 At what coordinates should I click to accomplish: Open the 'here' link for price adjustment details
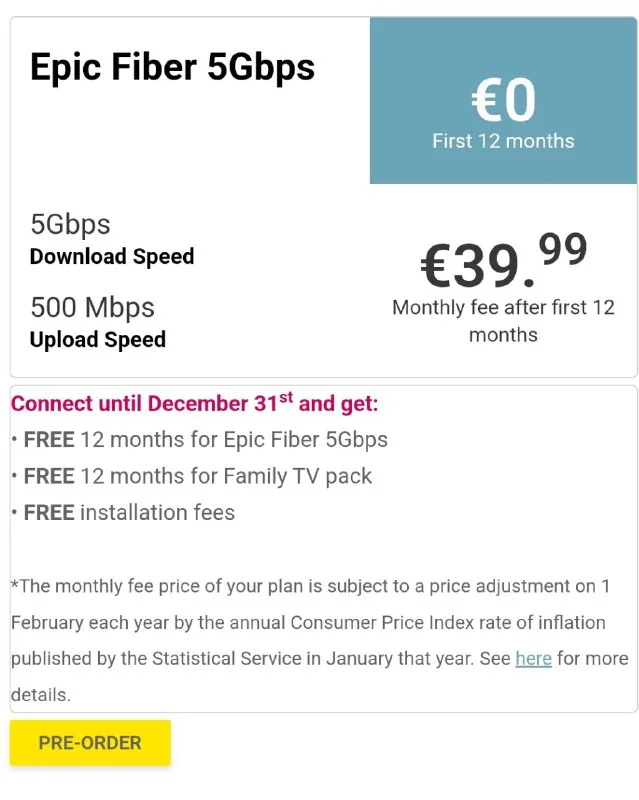click(x=533, y=659)
